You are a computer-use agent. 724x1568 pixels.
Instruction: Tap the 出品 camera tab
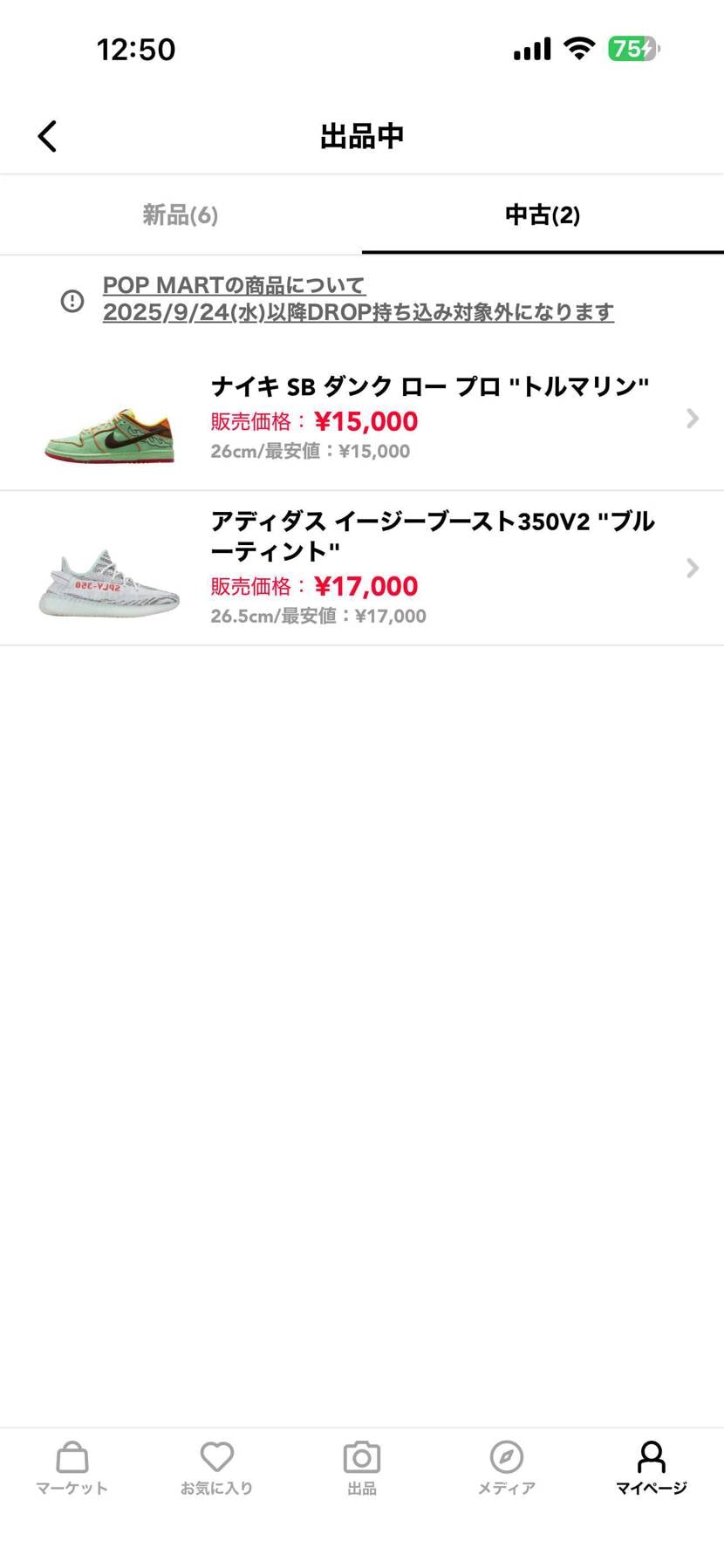point(361,1468)
